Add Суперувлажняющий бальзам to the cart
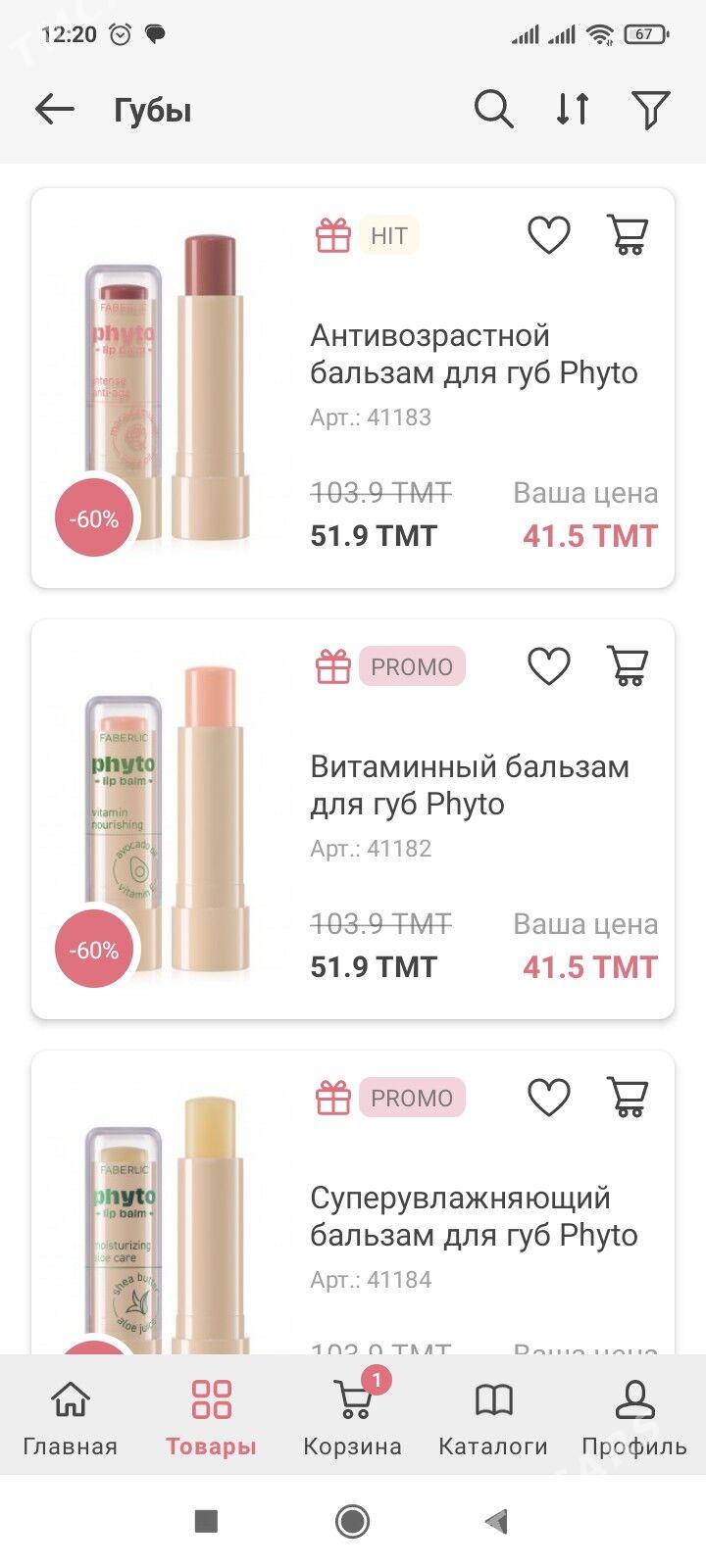 coord(628,1098)
